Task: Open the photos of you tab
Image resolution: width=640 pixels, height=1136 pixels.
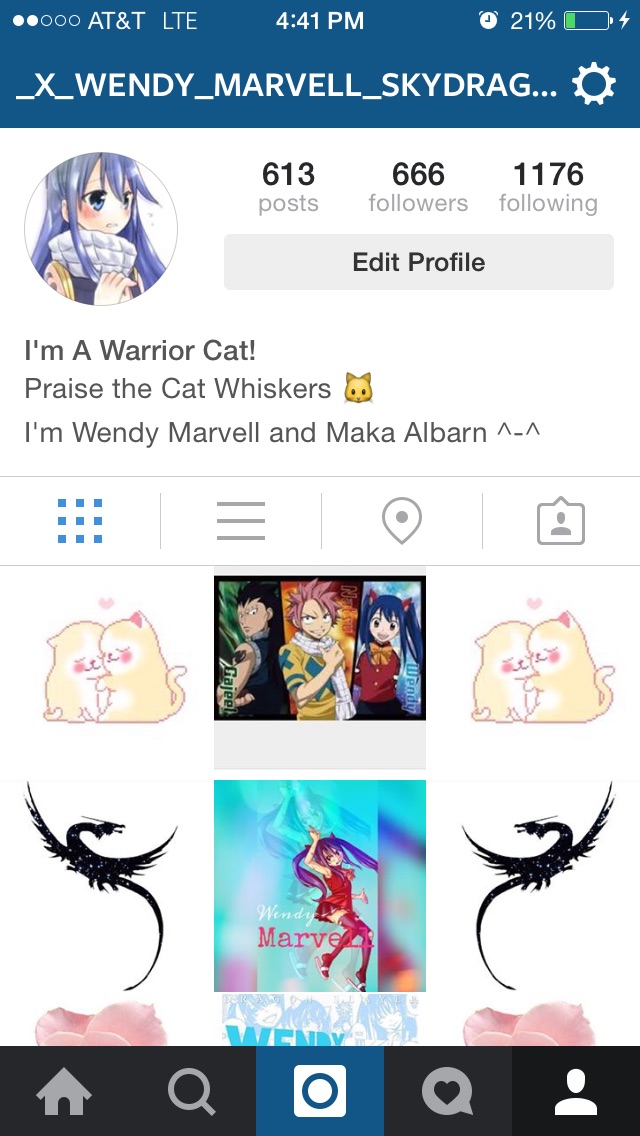Action: (x=561, y=521)
